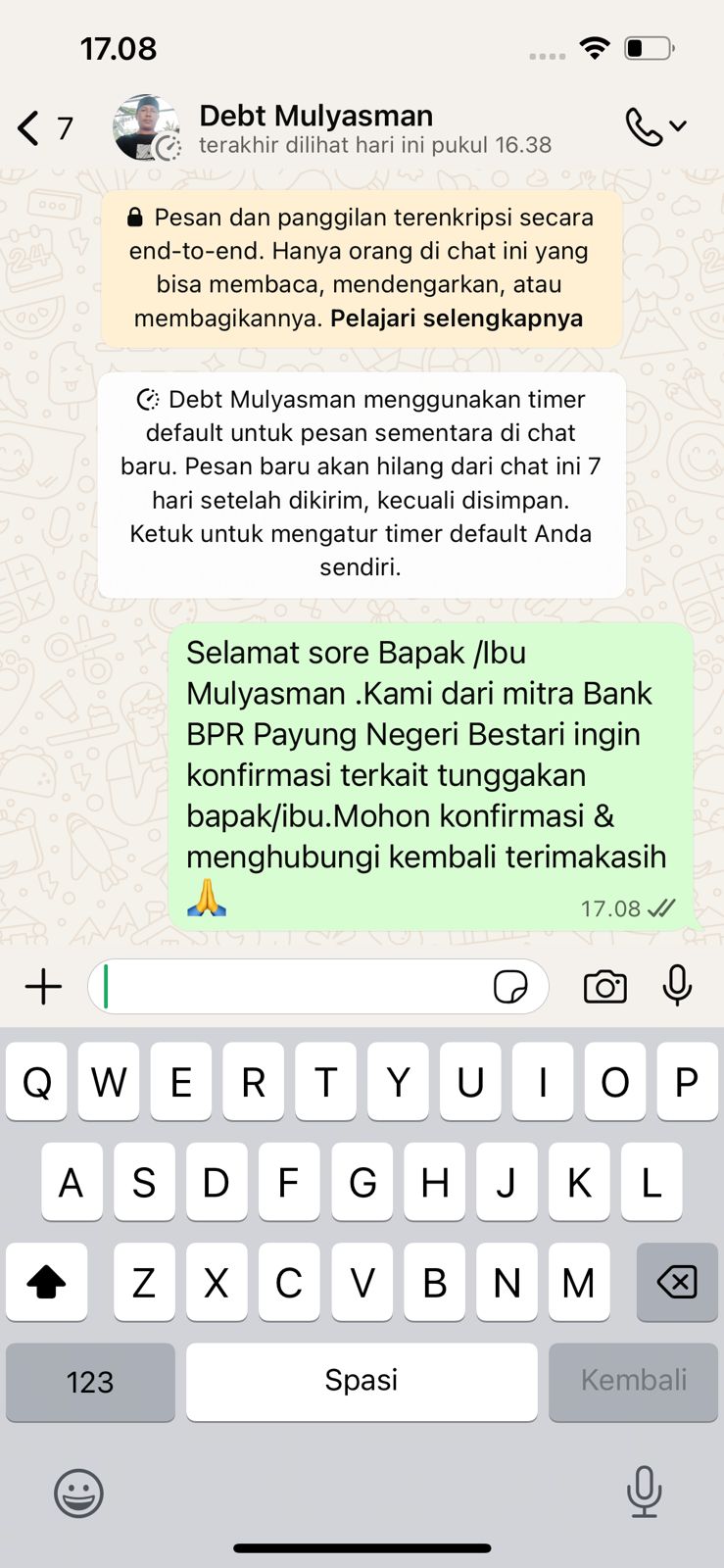Viewport: 724px width, 1568px height.
Task: Go back to the chat list
Action: click(x=31, y=128)
